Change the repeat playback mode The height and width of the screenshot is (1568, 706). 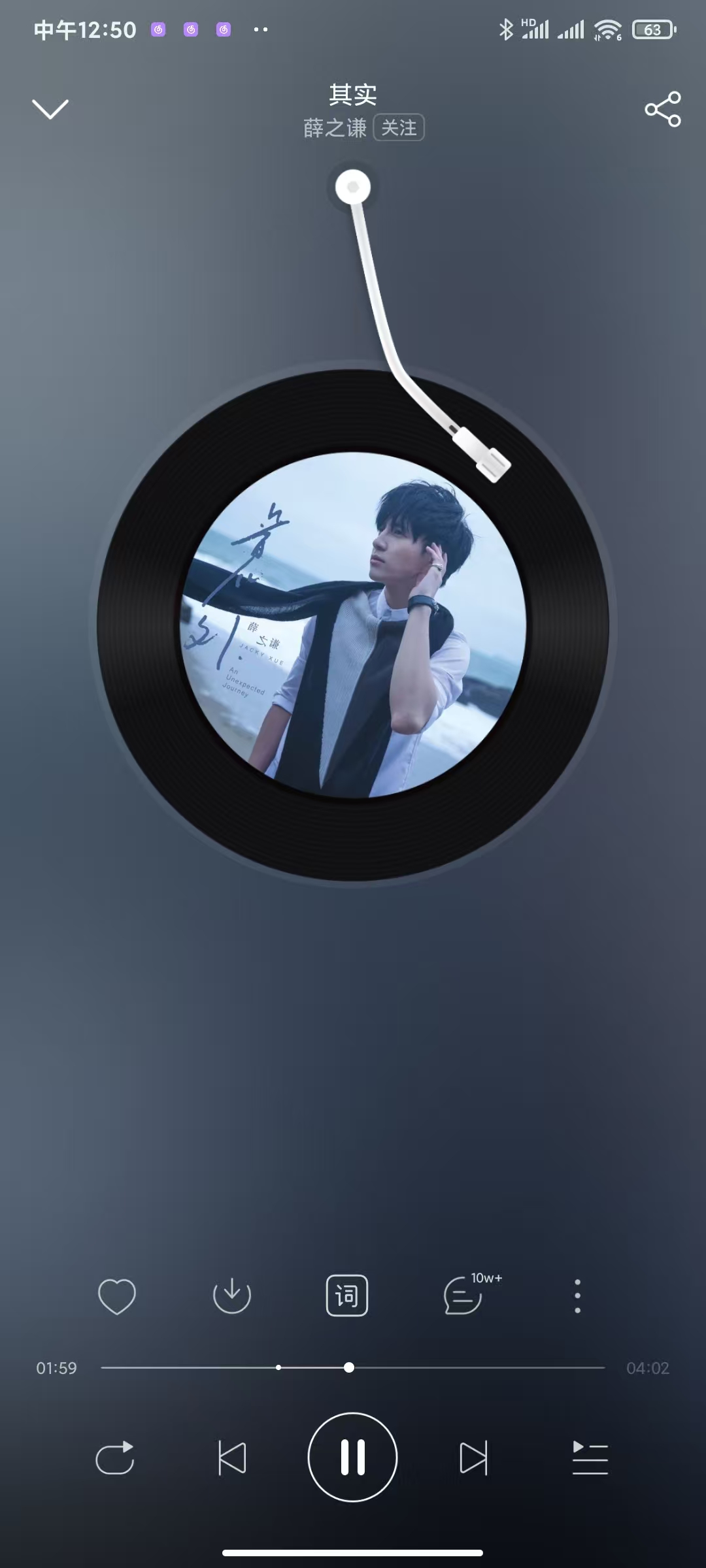pos(115,1458)
